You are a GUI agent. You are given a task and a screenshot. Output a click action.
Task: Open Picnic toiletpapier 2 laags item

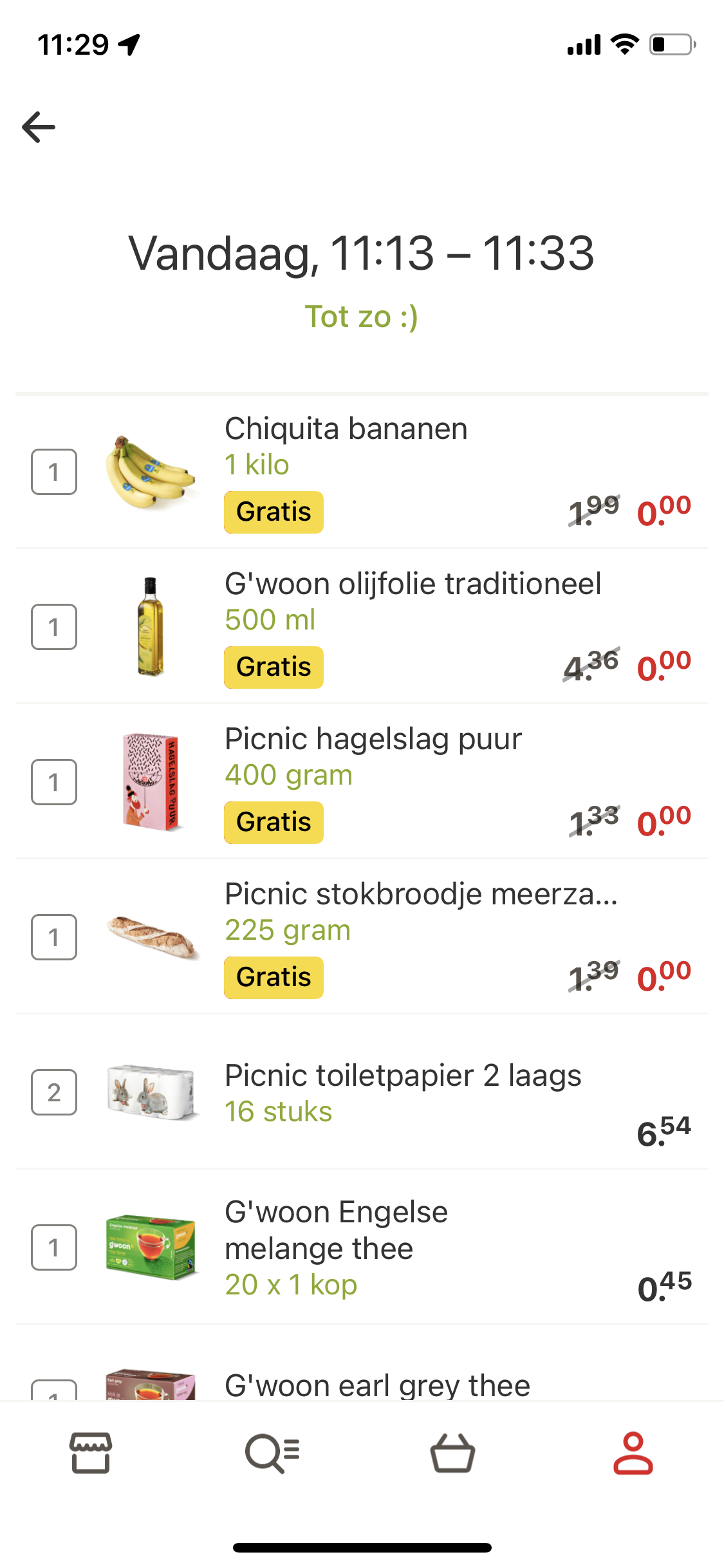coord(402,1076)
